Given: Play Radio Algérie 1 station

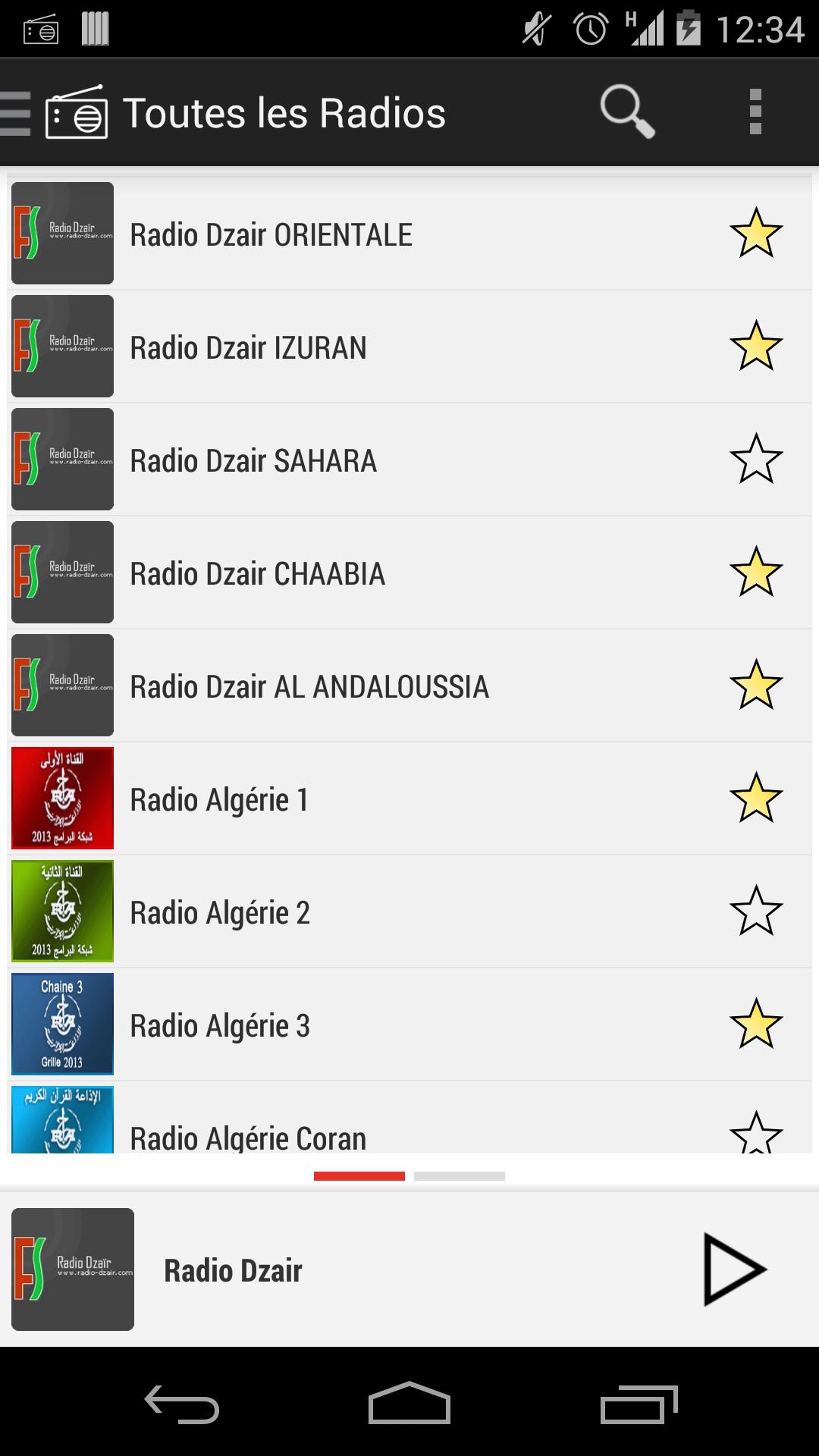Looking at the screenshot, I should [x=409, y=799].
